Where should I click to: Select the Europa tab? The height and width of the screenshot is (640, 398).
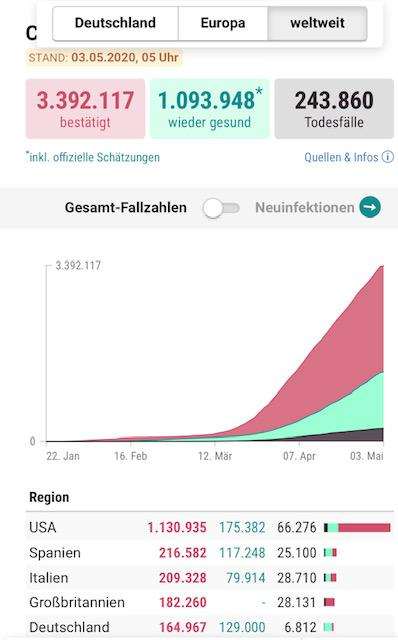(x=223, y=23)
